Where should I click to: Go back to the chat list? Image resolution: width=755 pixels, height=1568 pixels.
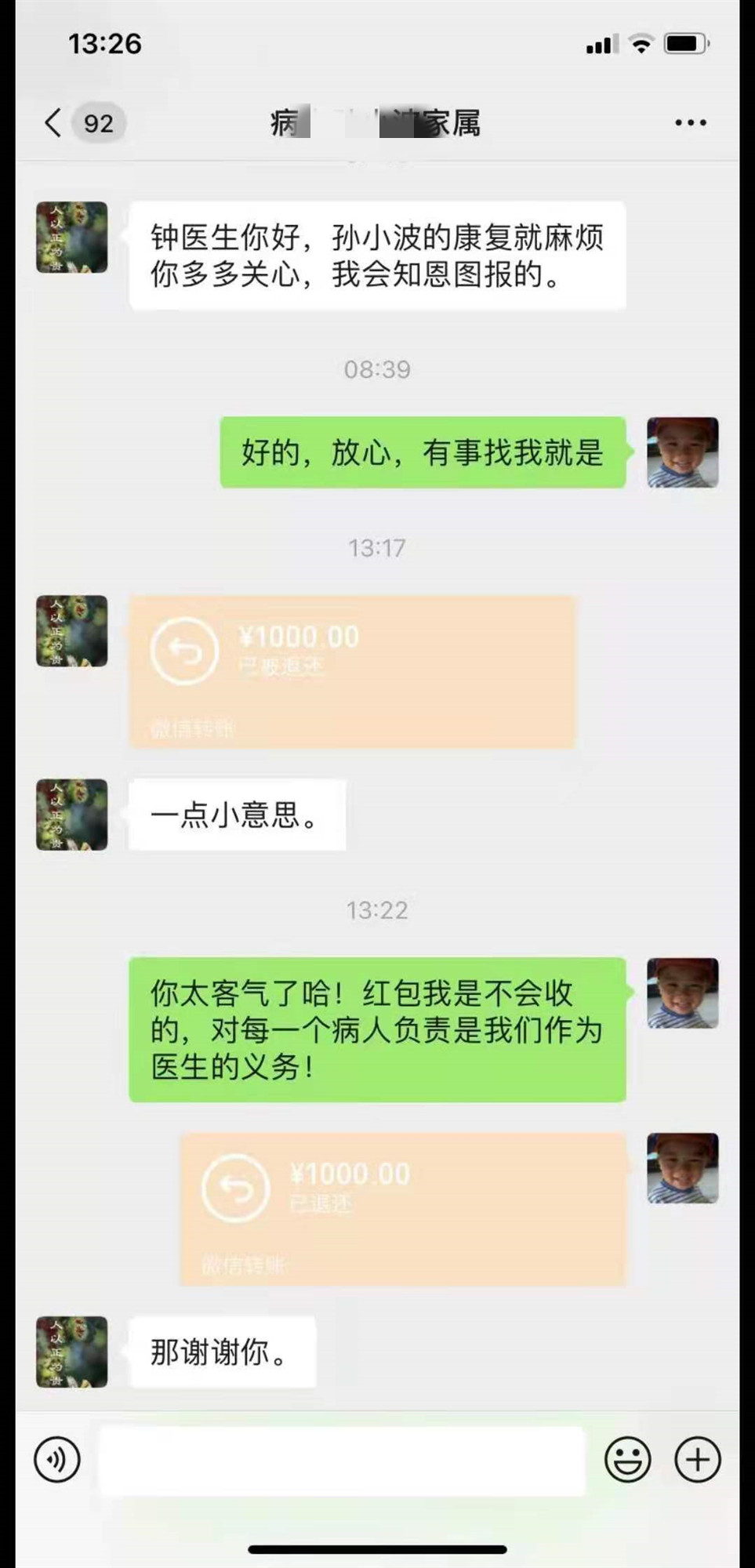pos(53,123)
